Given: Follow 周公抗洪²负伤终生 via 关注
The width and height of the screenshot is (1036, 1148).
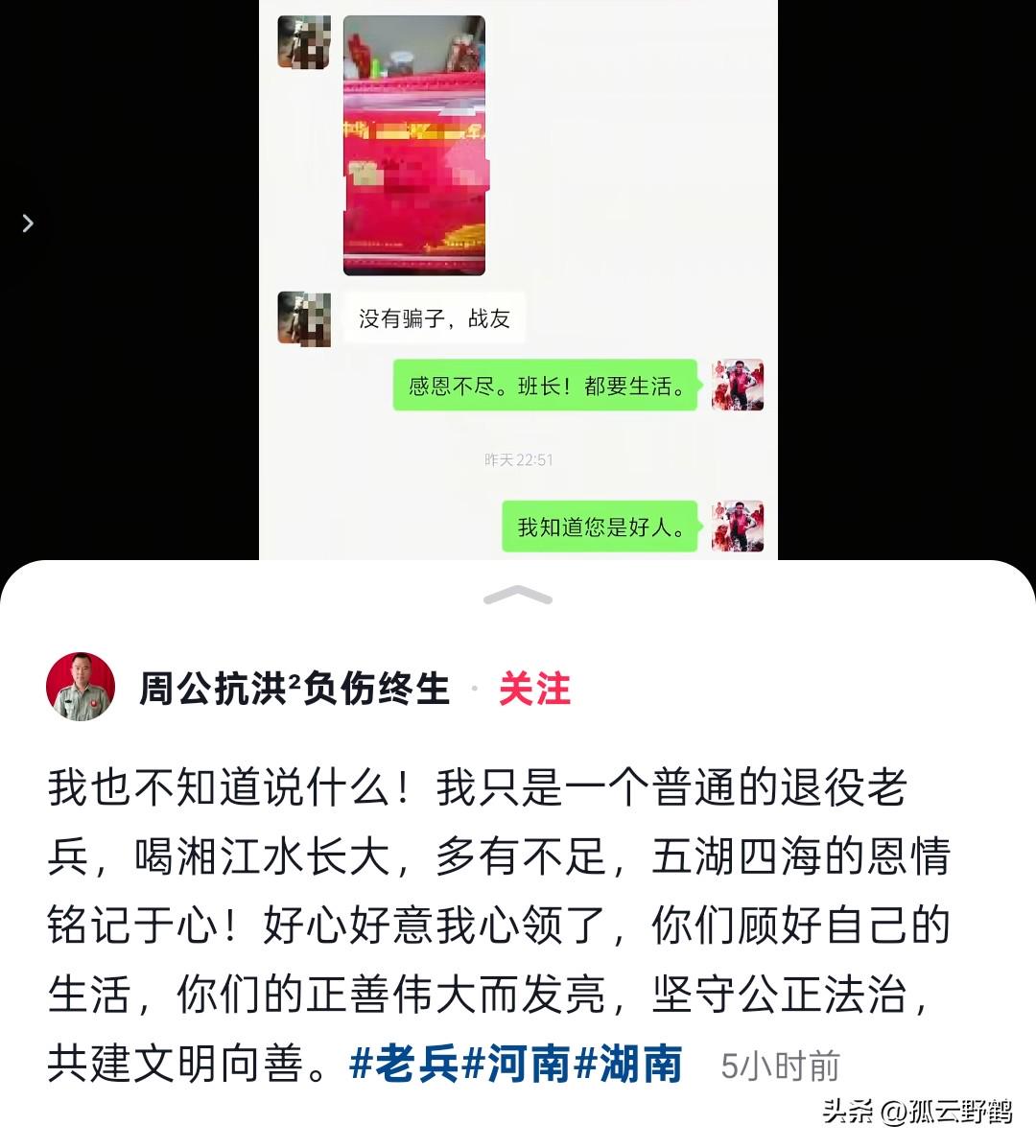Looking at the screenshot, I should (x=534, y=690).
